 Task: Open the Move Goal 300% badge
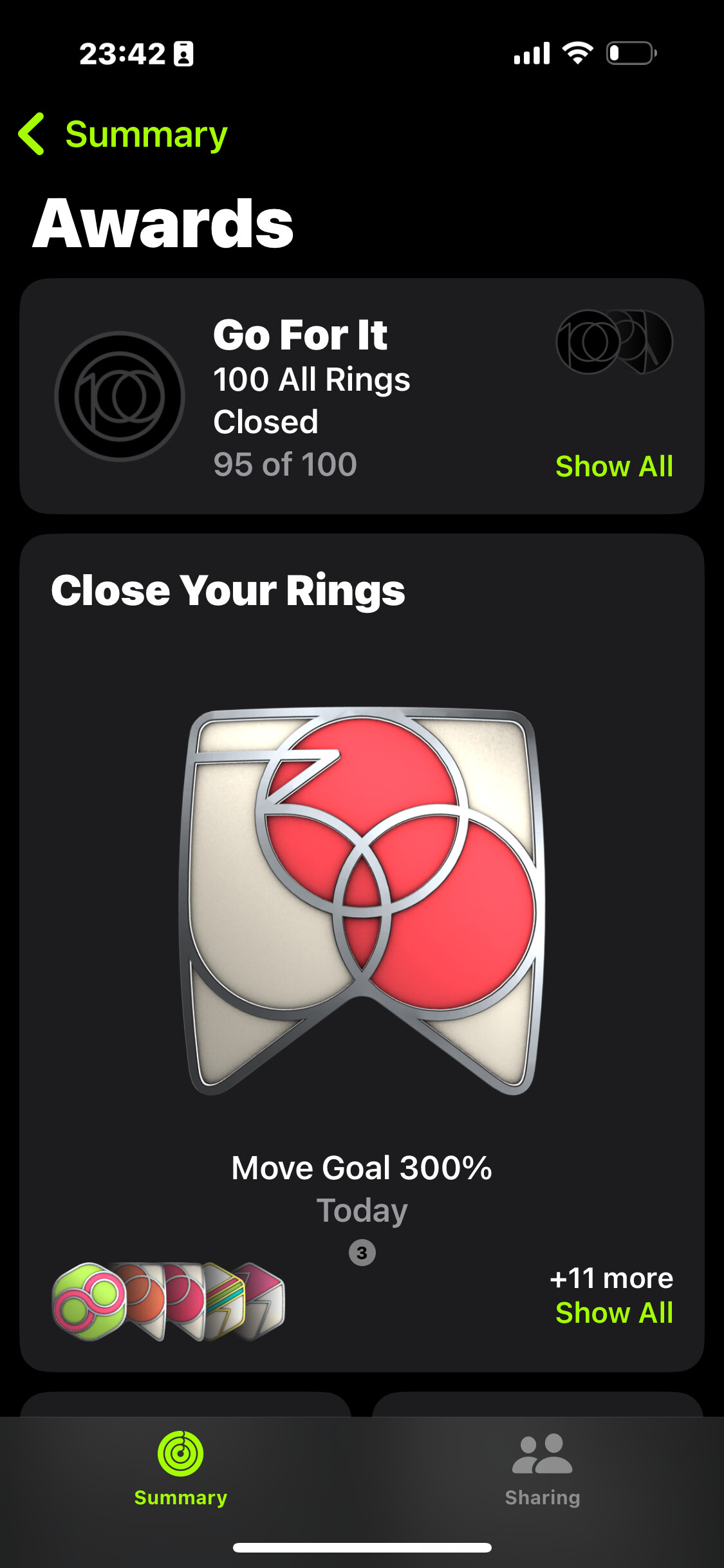(x=362, y=901)
